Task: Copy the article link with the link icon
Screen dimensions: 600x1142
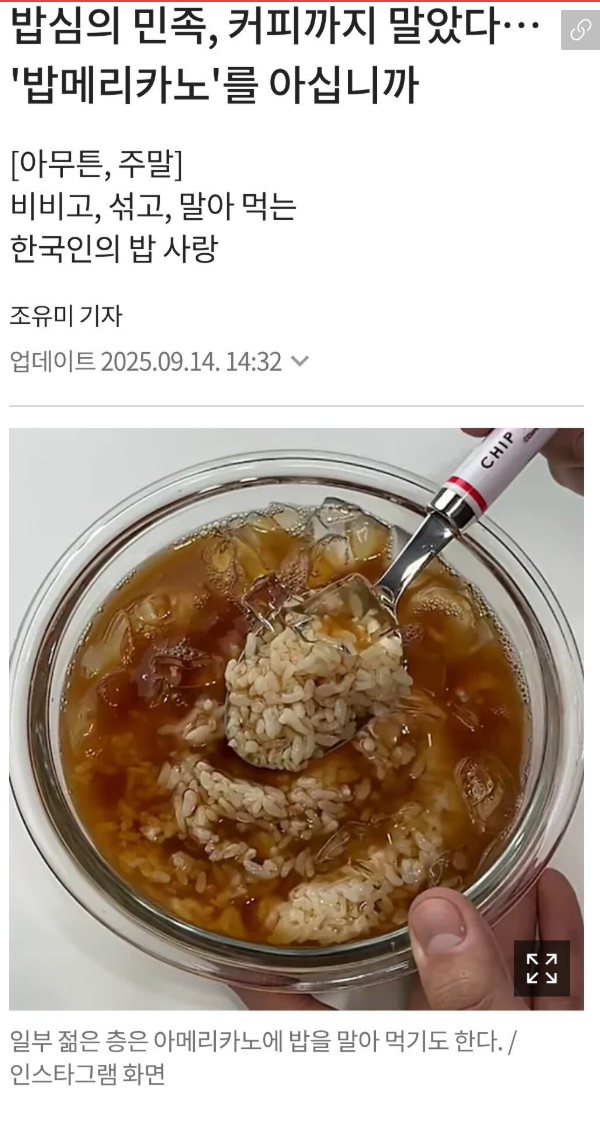Action: pyautogui.click(x=579, y=31)
